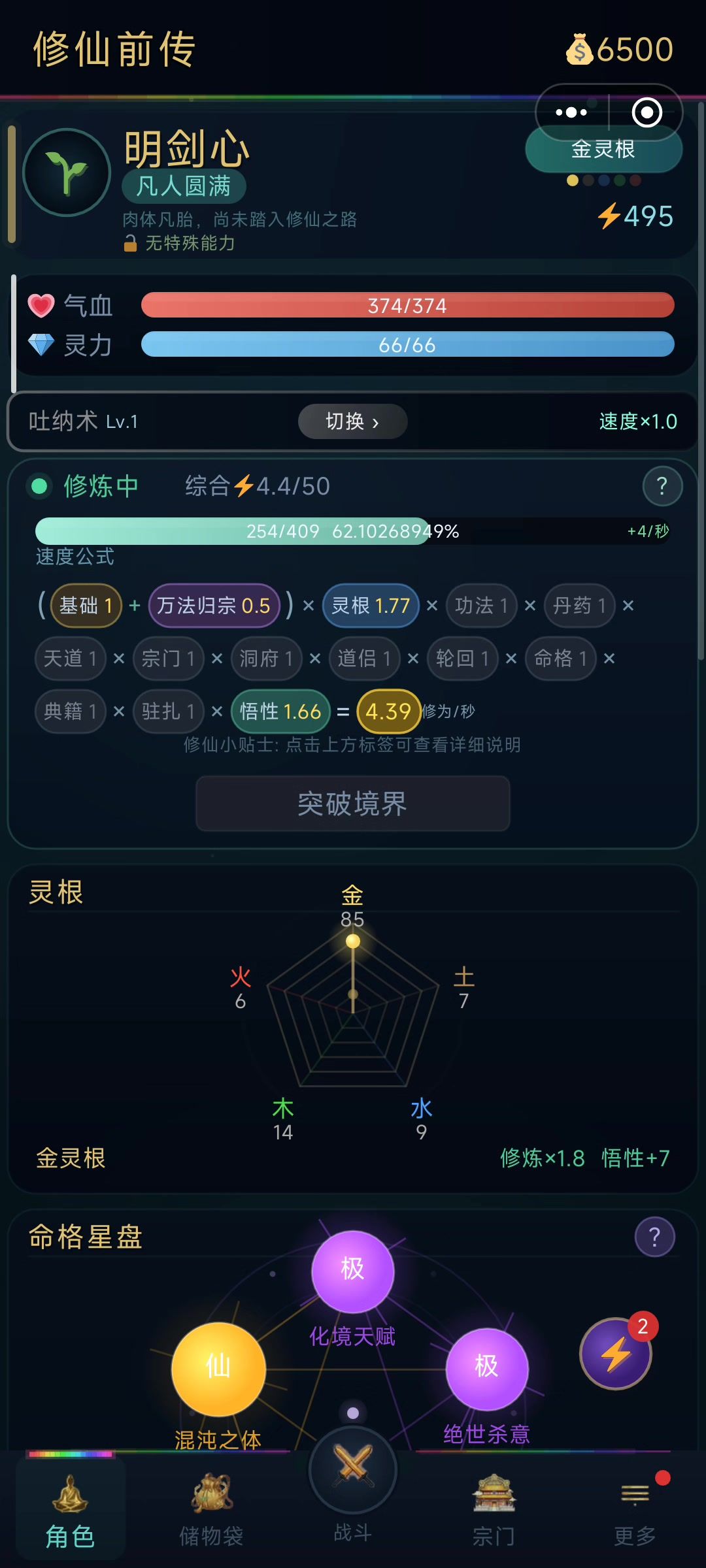706x1568 pixels.
Task: Tap the 突破境界 button
Action: click(352, 804)
